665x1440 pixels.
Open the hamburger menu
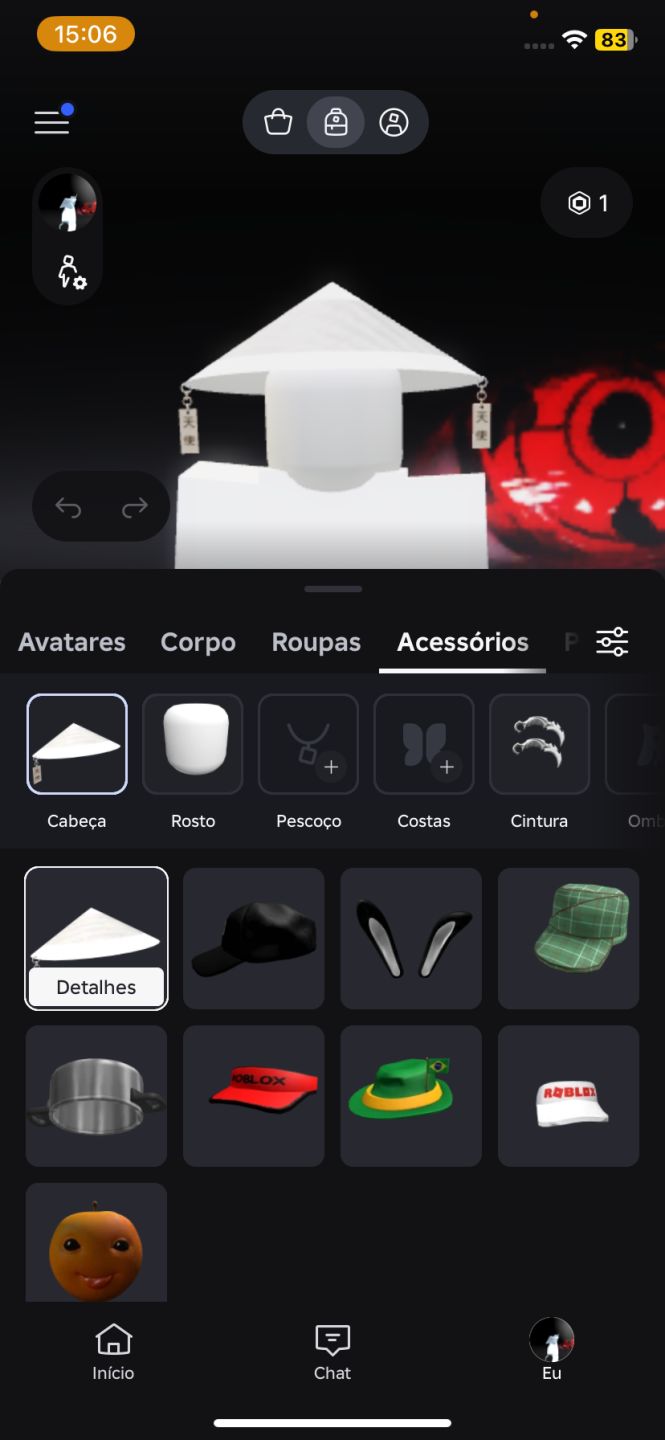(x=52, y=123)
